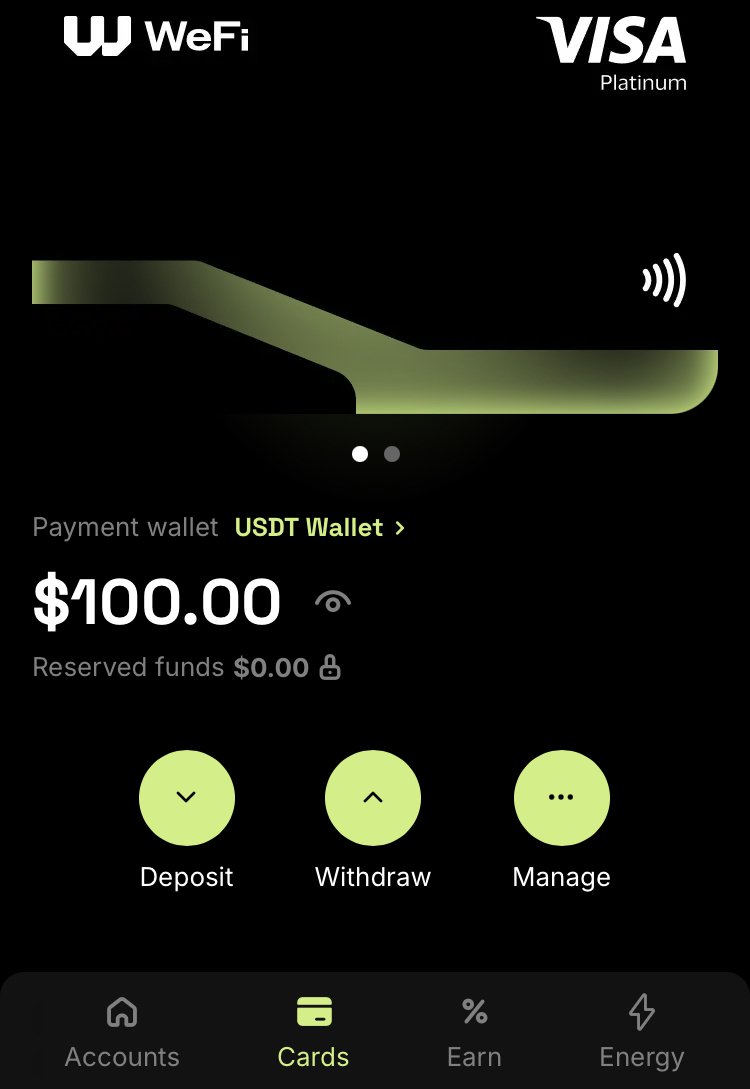Tap the Manage button

561,797
